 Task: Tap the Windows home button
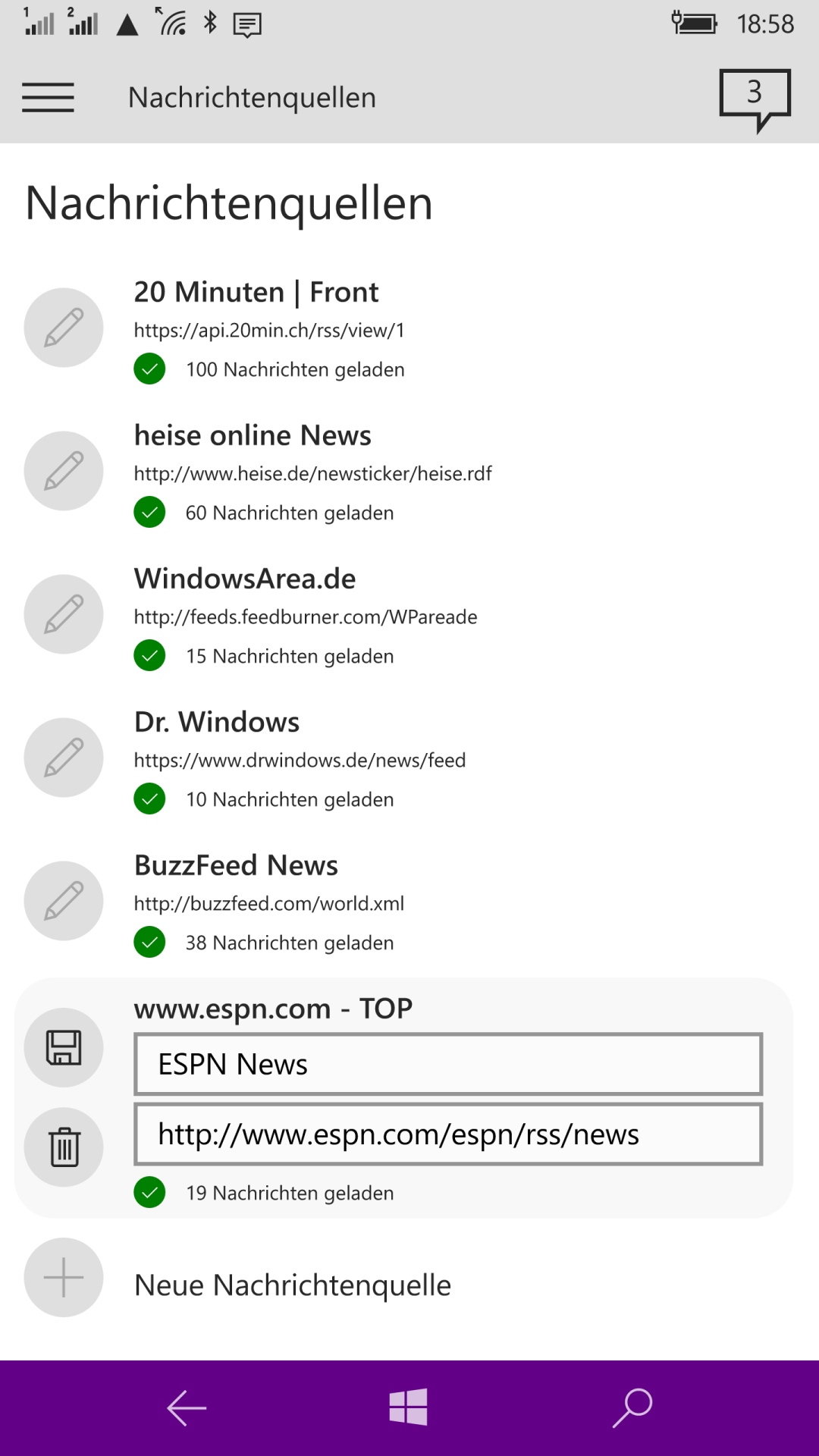tap(409, 1407)
